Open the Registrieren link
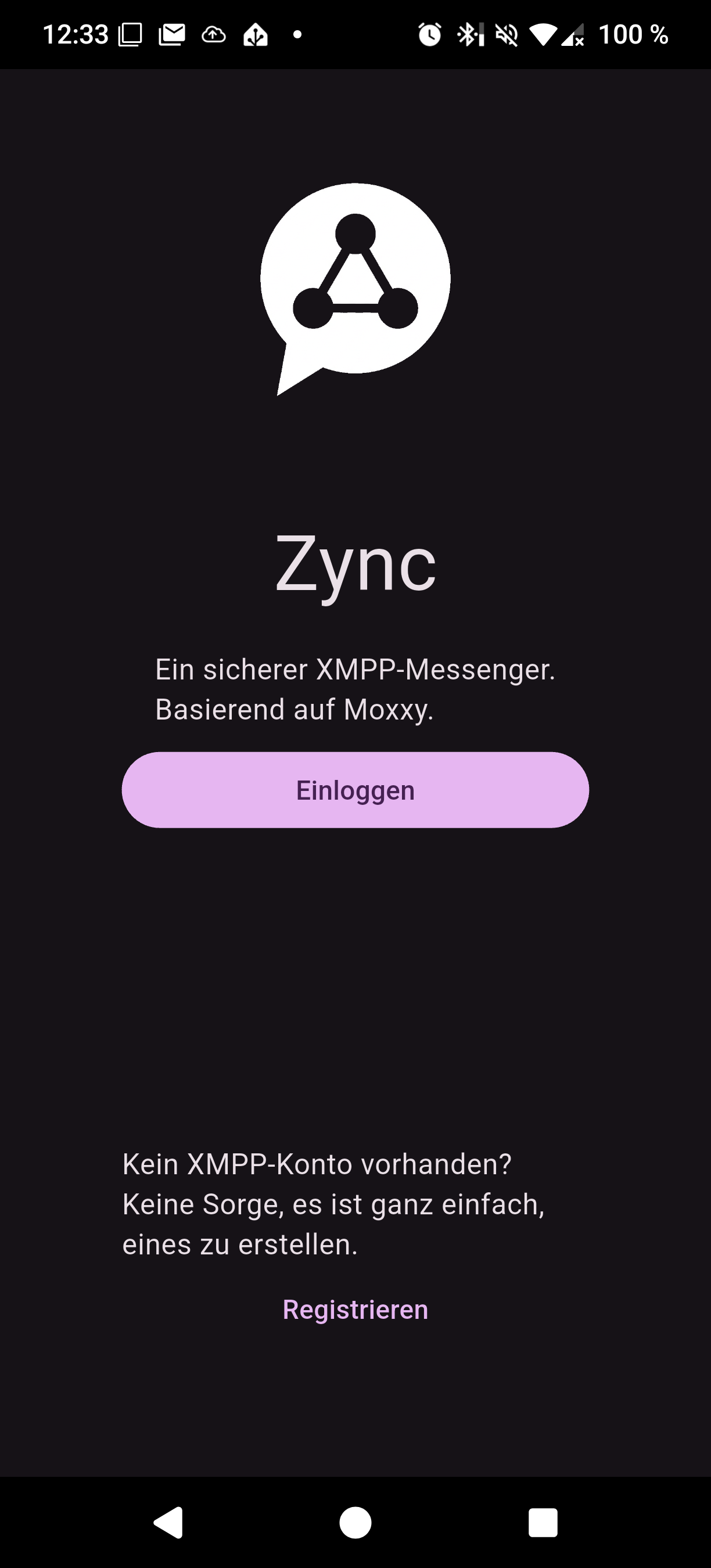 coord(355,1310)
